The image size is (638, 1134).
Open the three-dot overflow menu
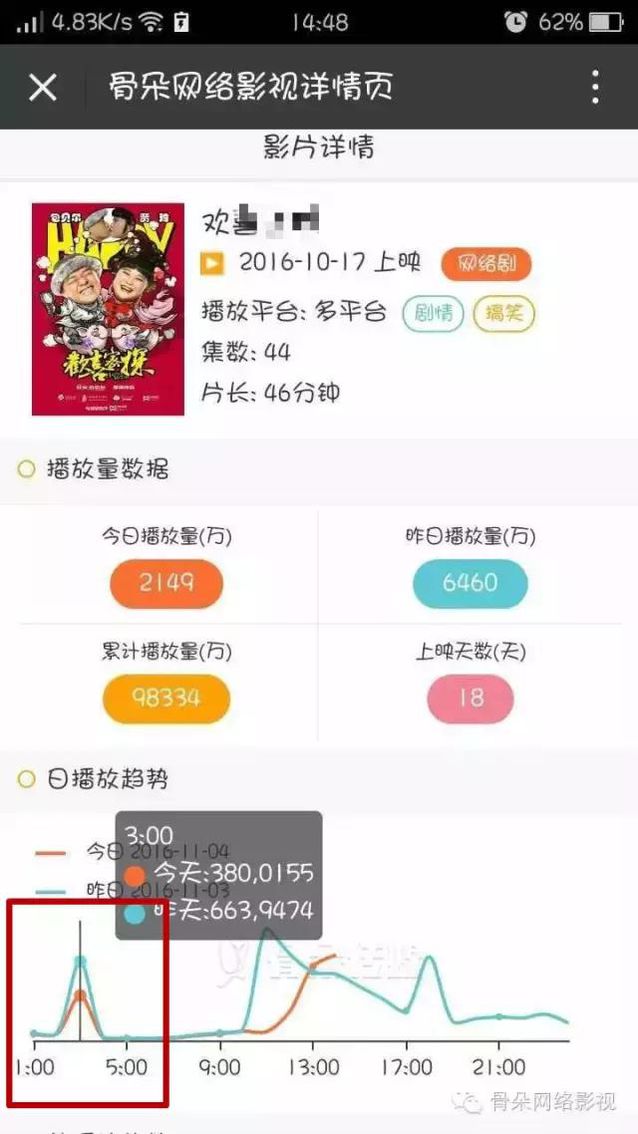pyautogui.click(x=595, y=88)
